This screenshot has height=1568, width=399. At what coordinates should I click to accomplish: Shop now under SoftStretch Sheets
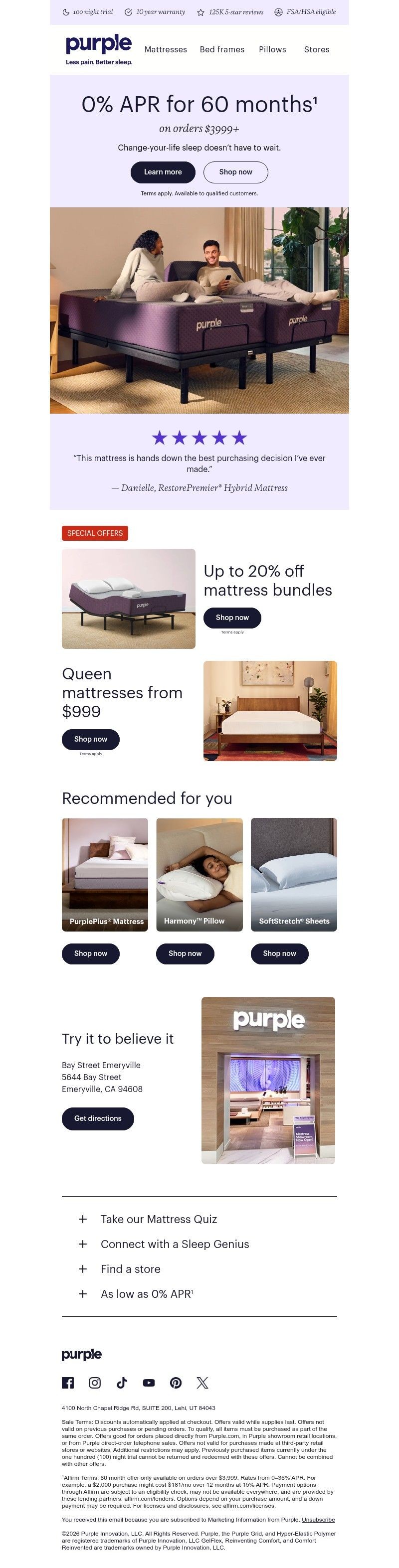point(279,953)
